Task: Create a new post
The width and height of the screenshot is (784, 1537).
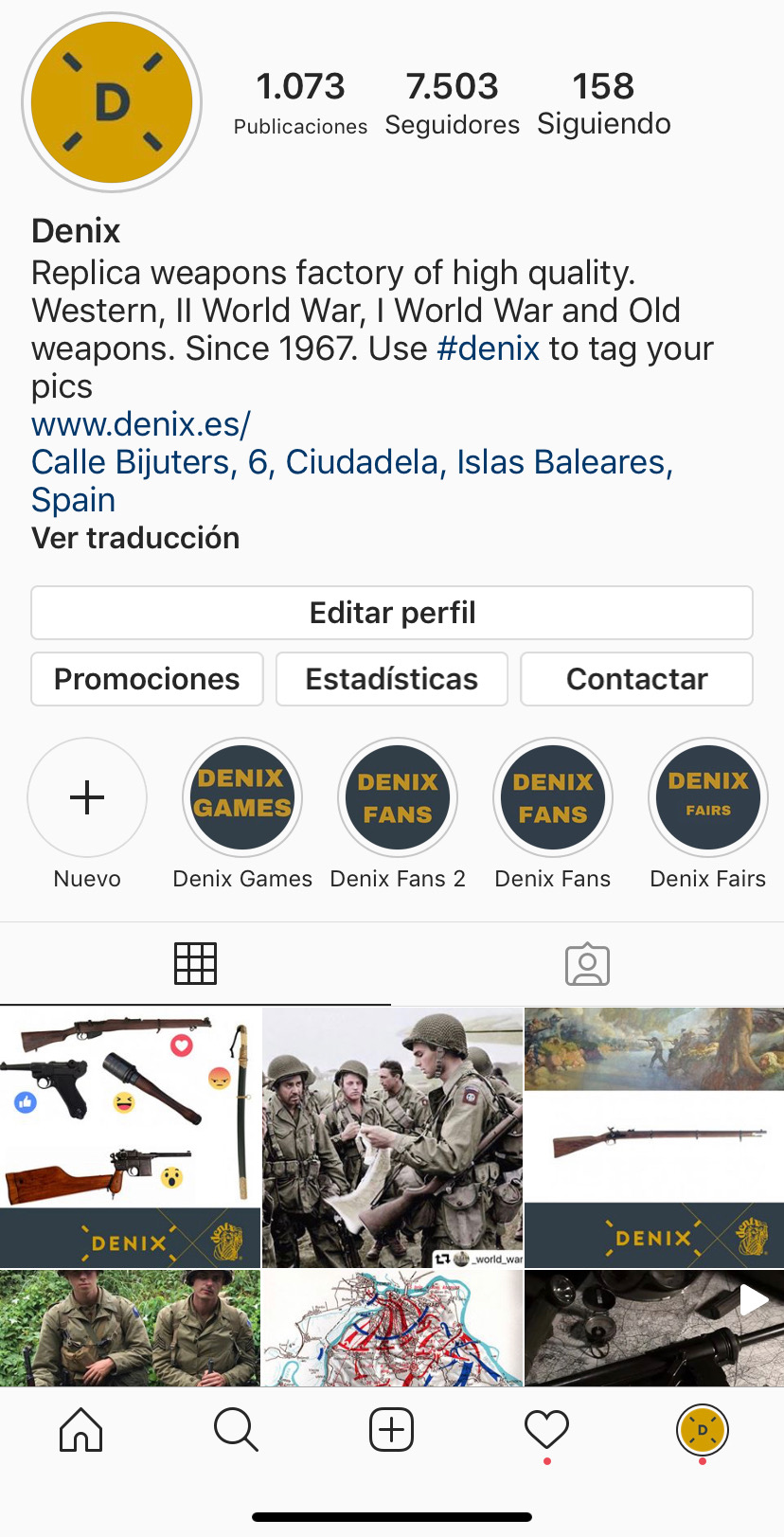Action: 391,1429
